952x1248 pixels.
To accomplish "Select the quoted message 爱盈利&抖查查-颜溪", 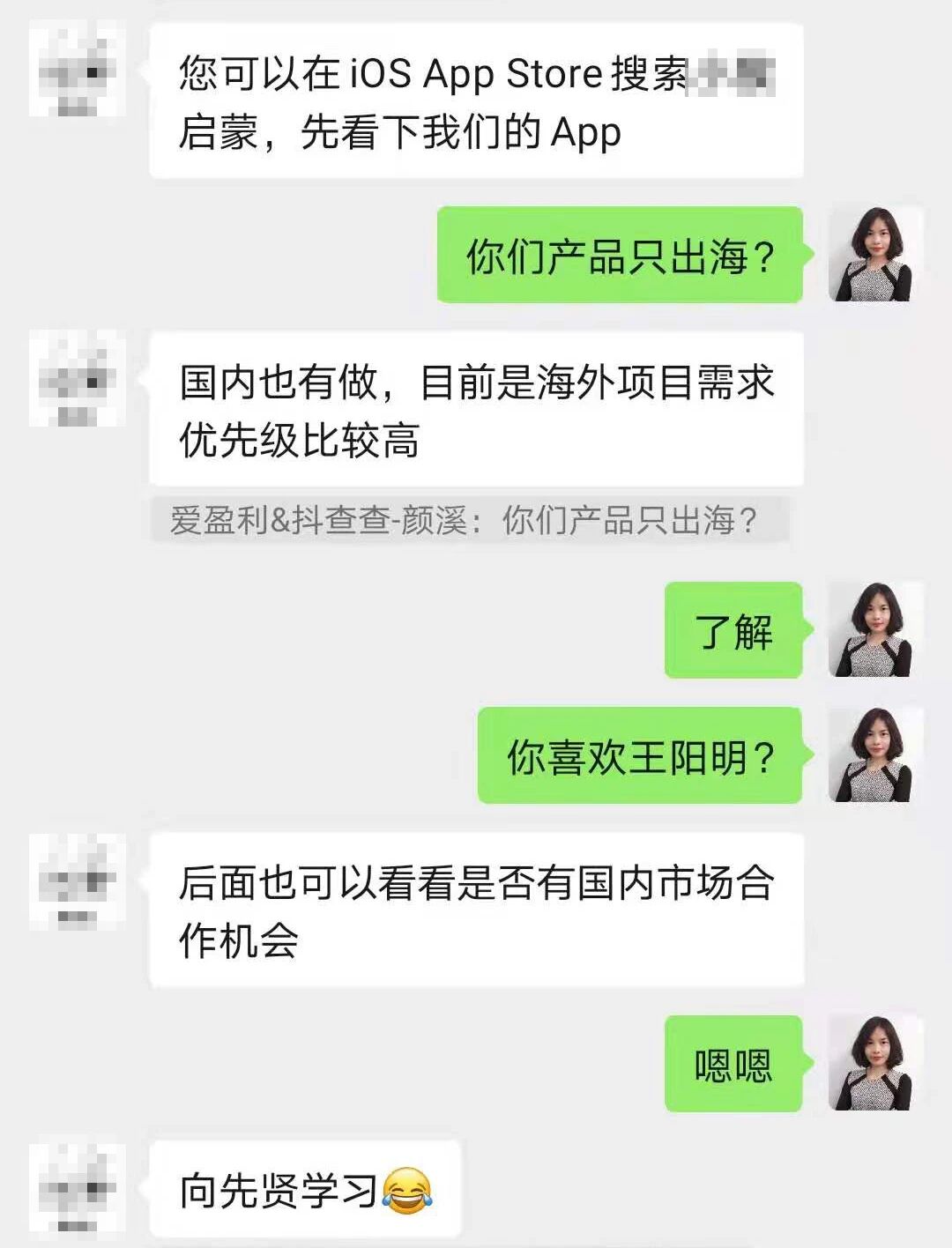I will pyautogui.click(x=467, y=521).
